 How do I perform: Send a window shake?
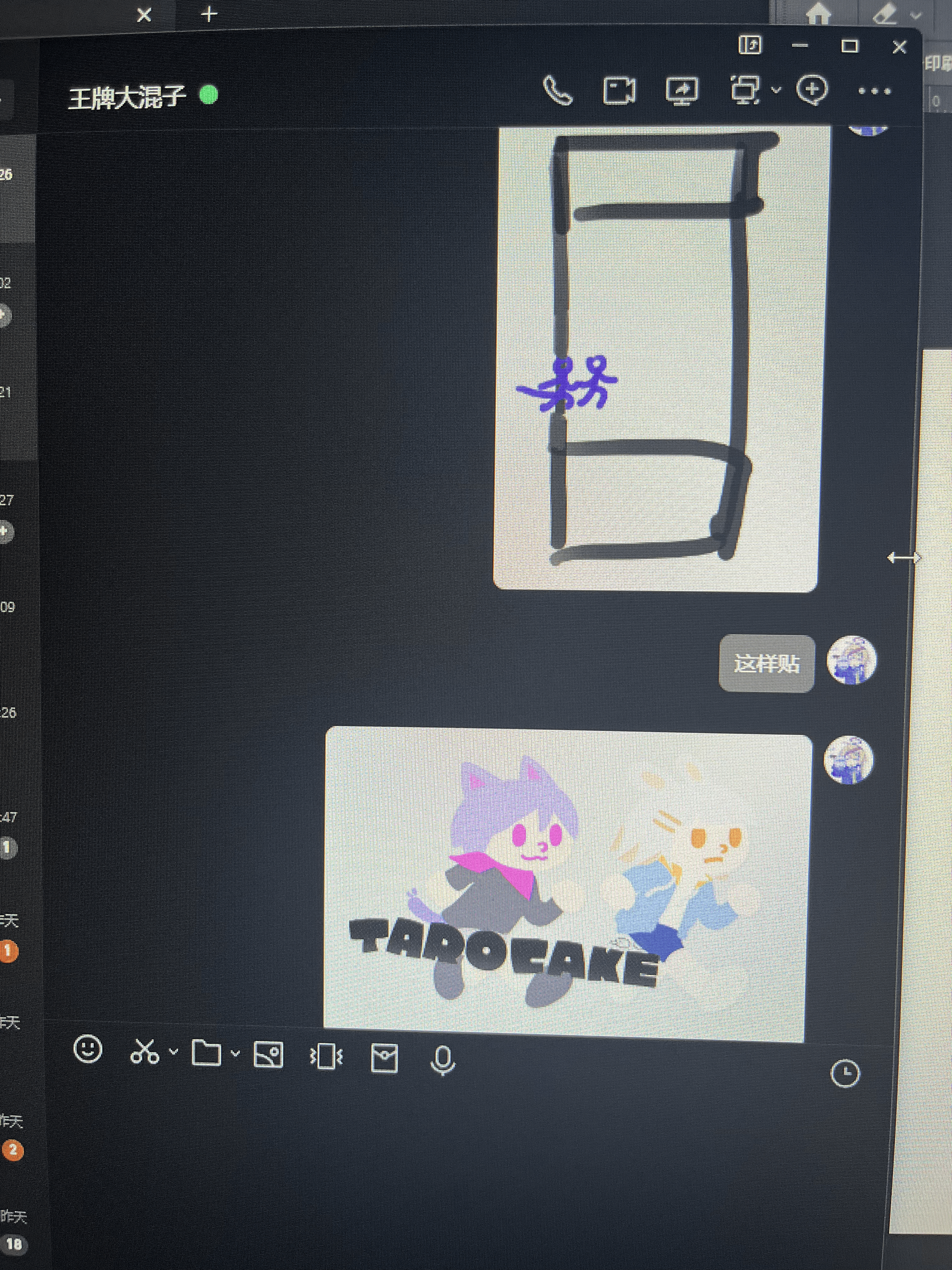point(326,1056)
